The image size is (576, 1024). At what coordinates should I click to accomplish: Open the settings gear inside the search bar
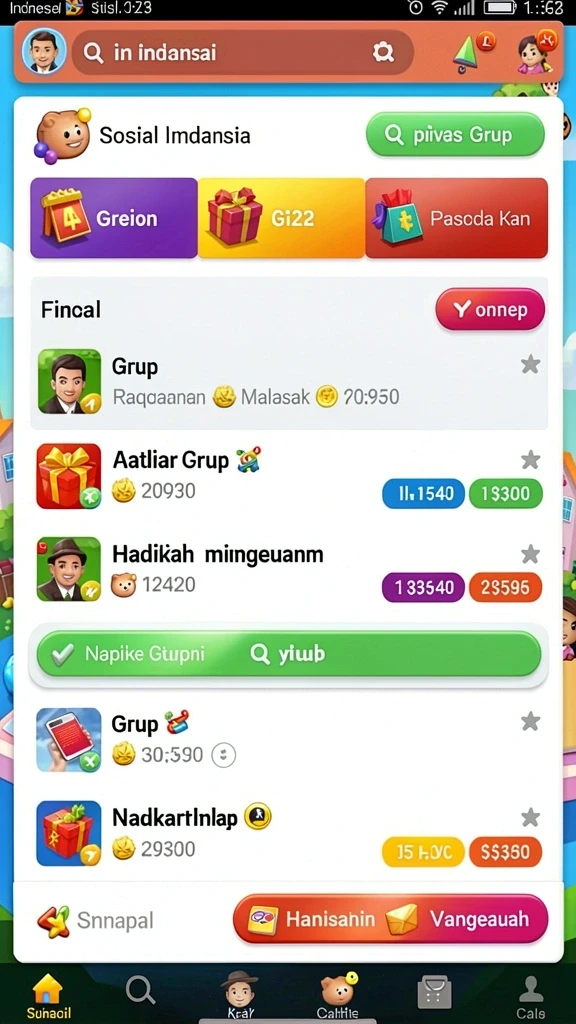pos(383,52)
